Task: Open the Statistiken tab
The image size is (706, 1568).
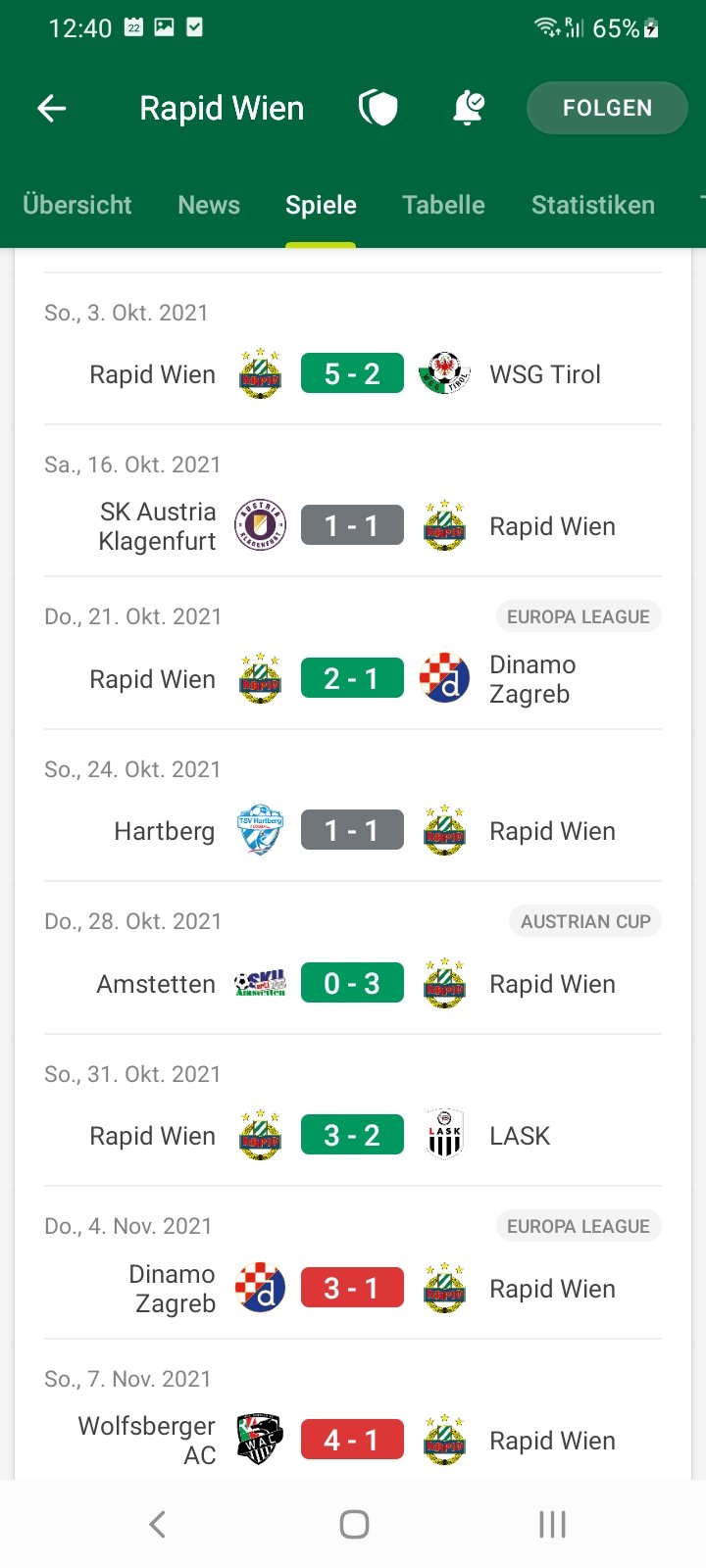Action: (593, 205)
